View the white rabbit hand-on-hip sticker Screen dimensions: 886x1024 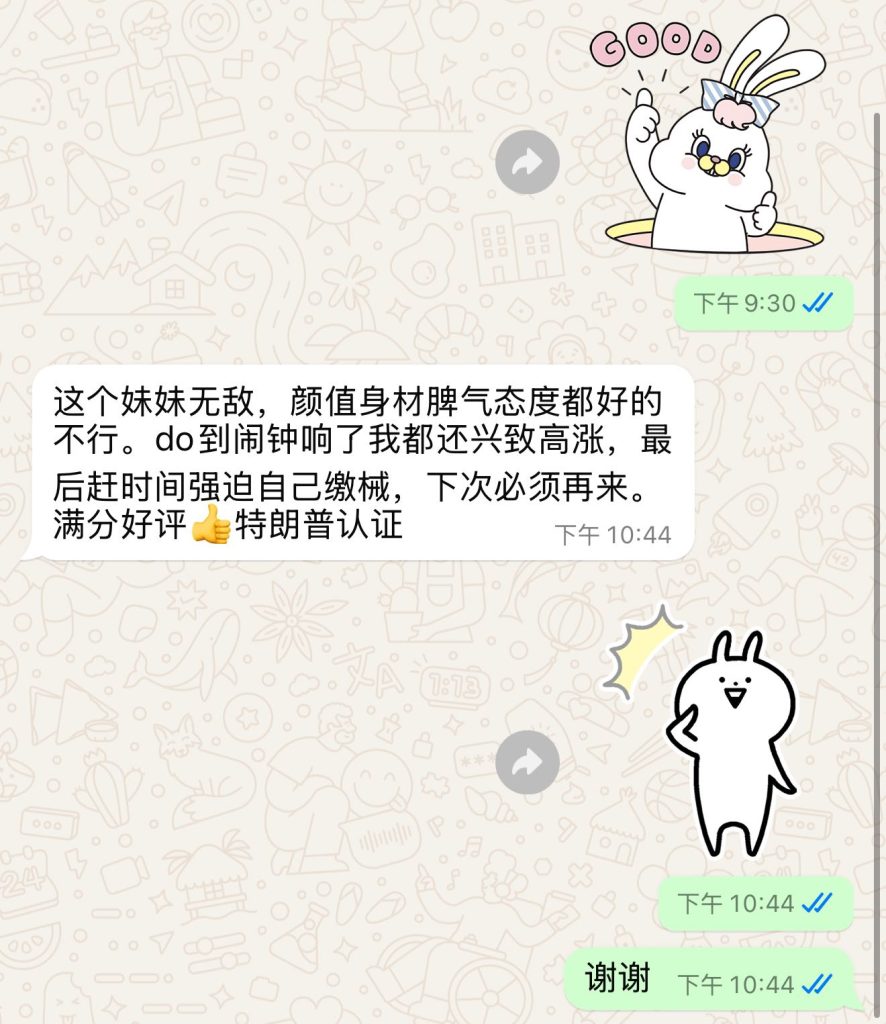click(x=730, y=738)
